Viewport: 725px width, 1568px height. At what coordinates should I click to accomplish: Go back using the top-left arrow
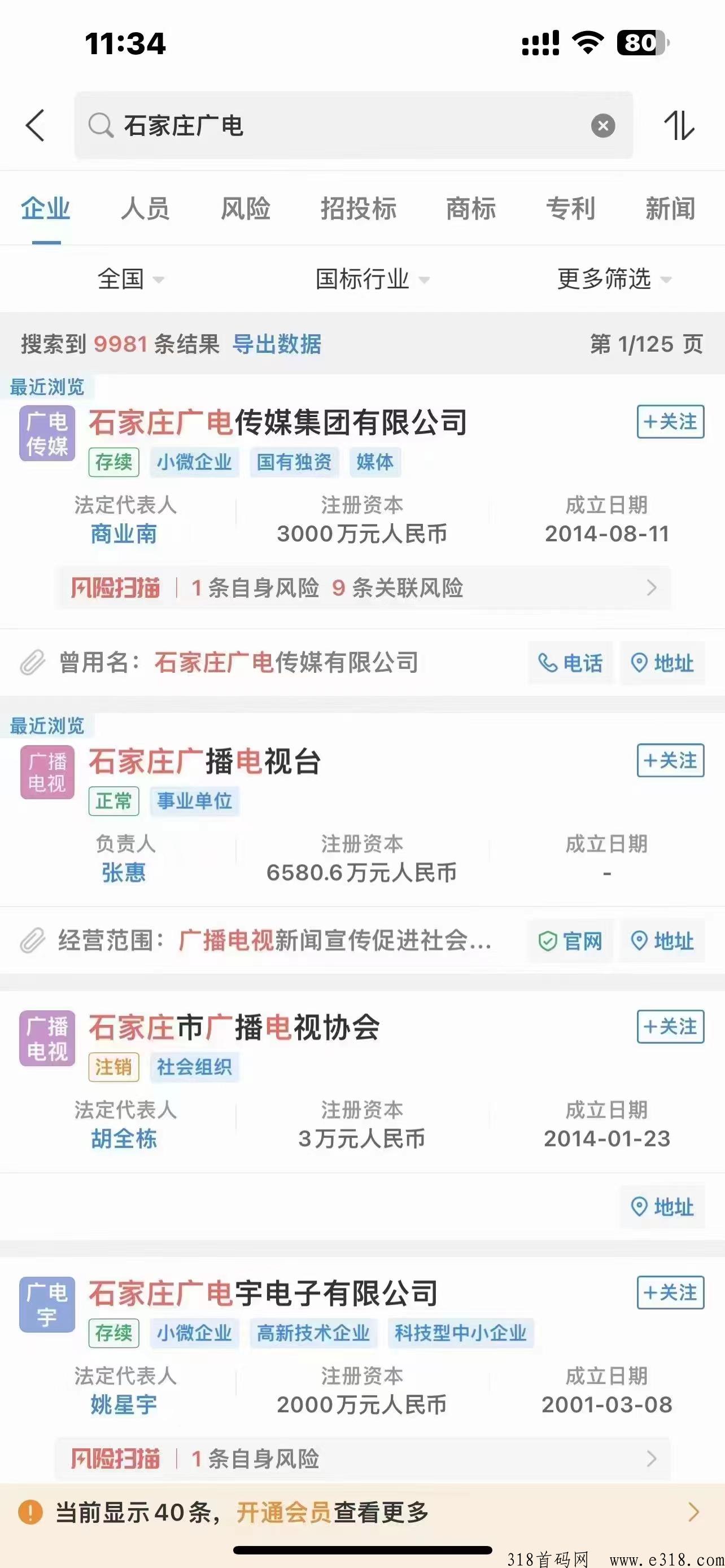36,125
